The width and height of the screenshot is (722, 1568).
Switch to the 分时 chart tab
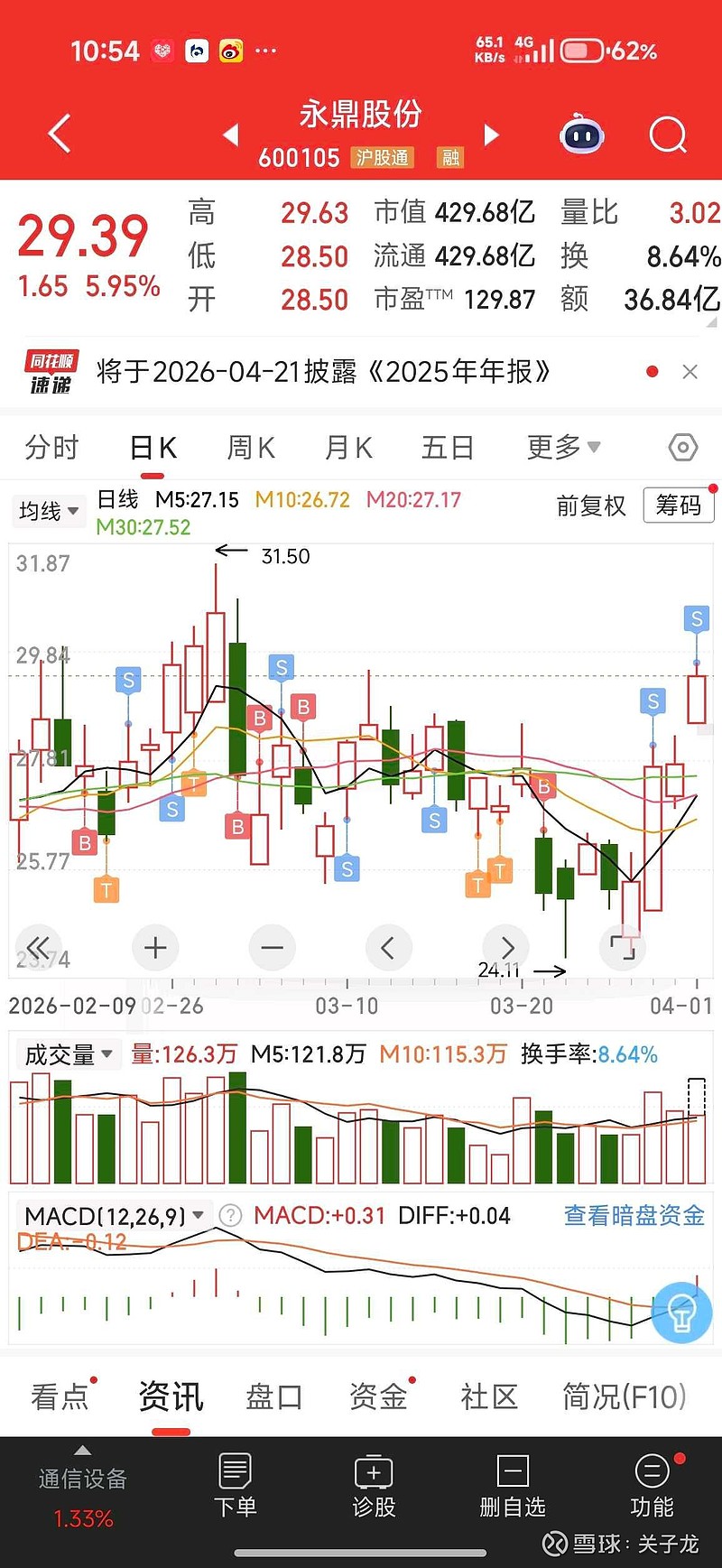coord(52,448)
